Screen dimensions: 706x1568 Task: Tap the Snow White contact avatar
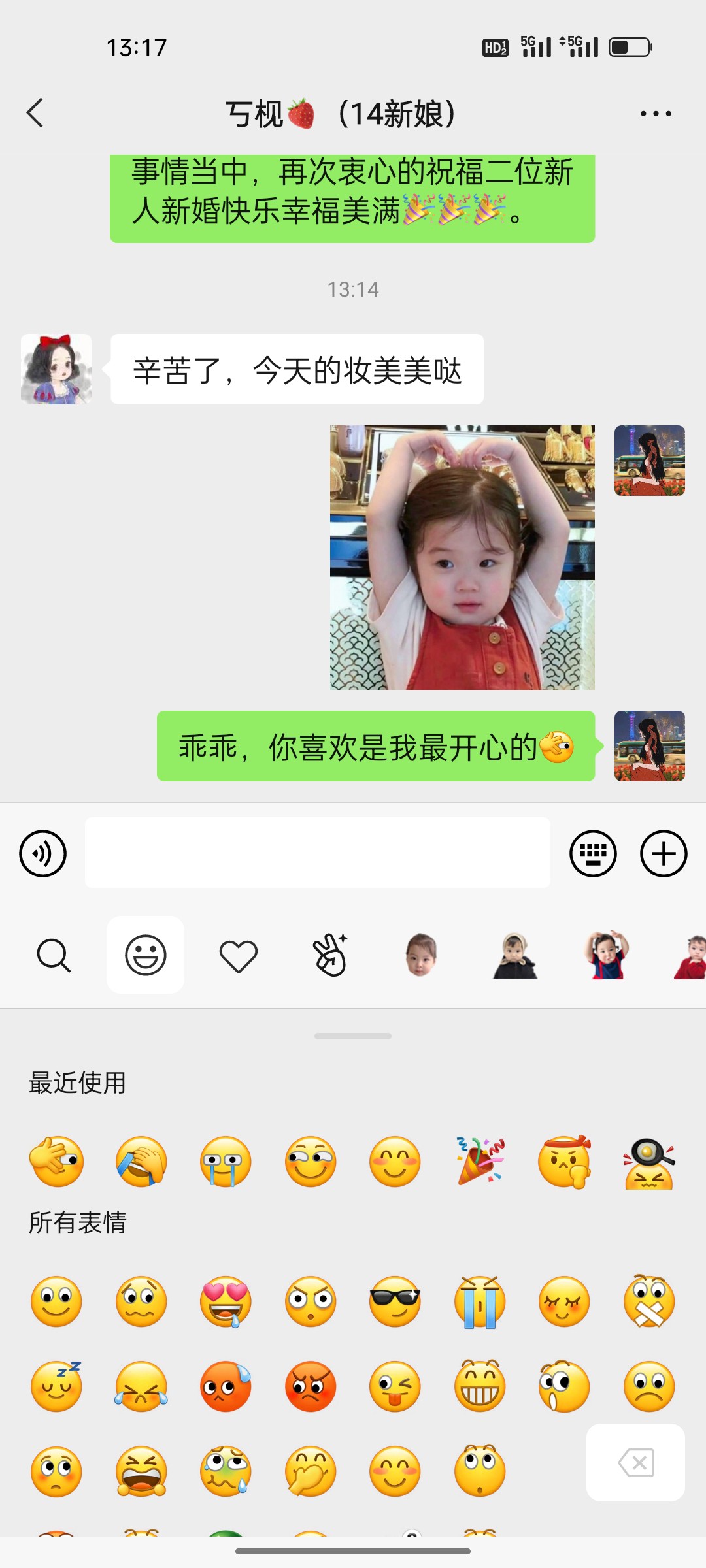coord(56,369)
